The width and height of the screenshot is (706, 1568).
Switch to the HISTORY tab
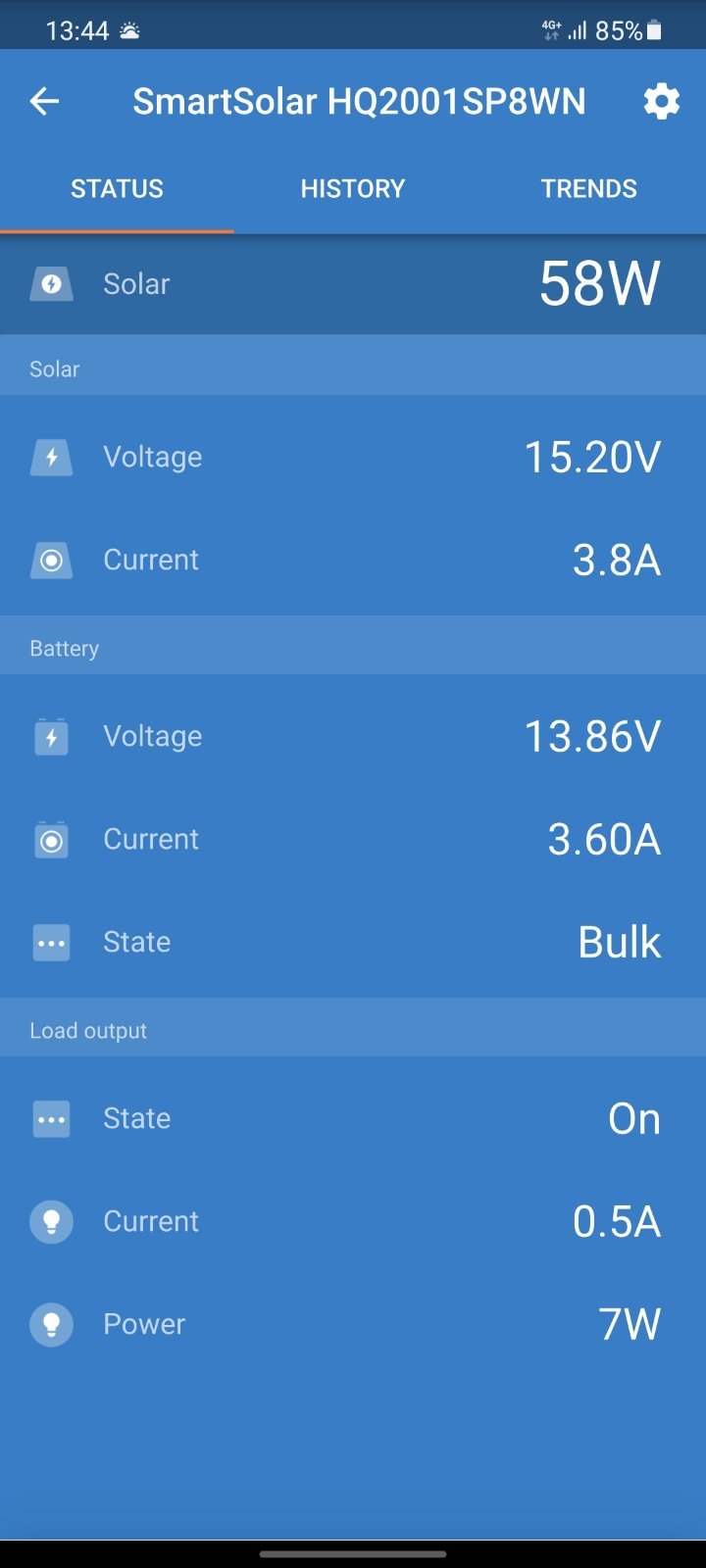pos(352,188)
